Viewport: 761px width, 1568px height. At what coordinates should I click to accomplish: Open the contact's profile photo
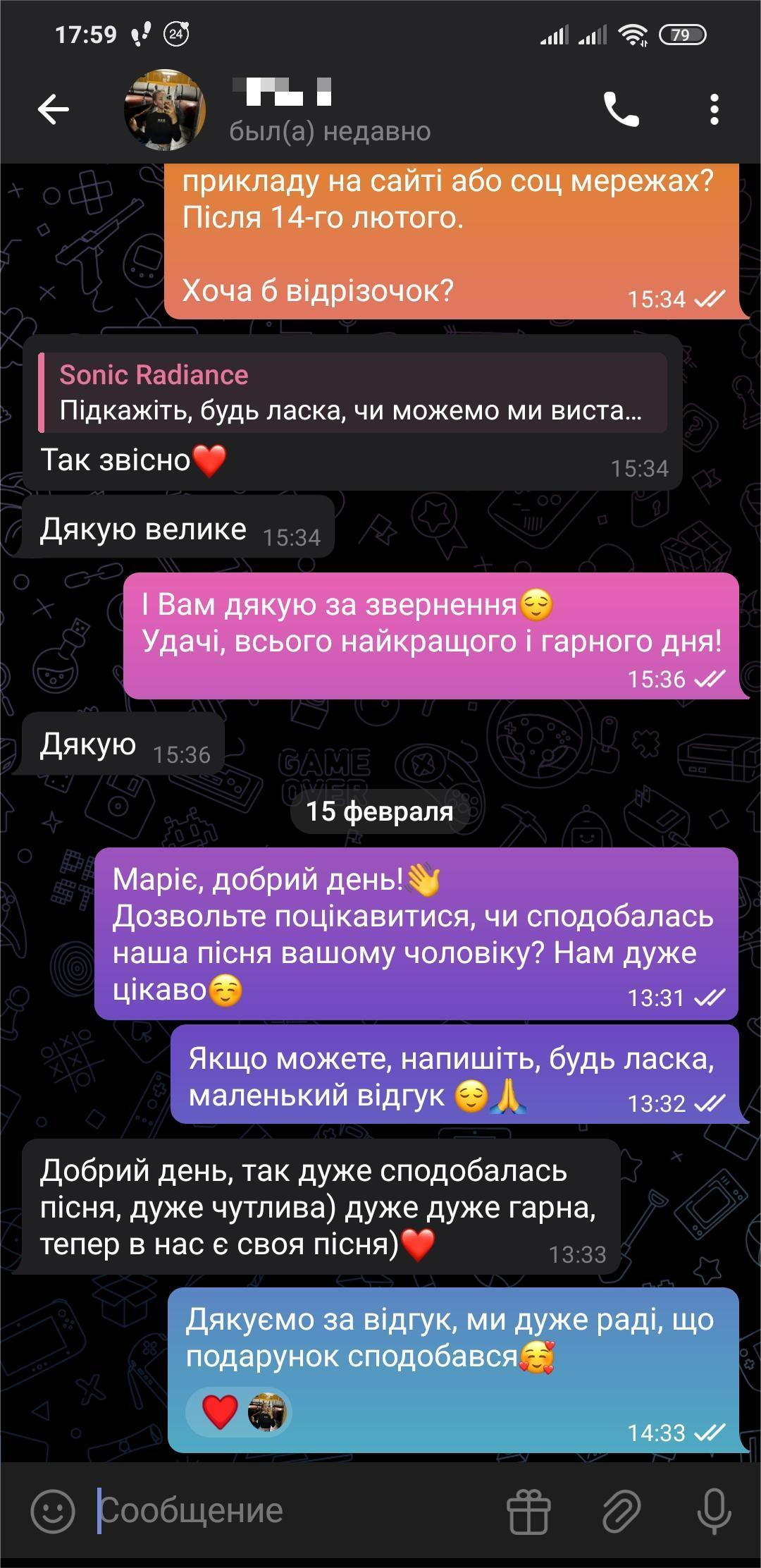click(165, 110)
